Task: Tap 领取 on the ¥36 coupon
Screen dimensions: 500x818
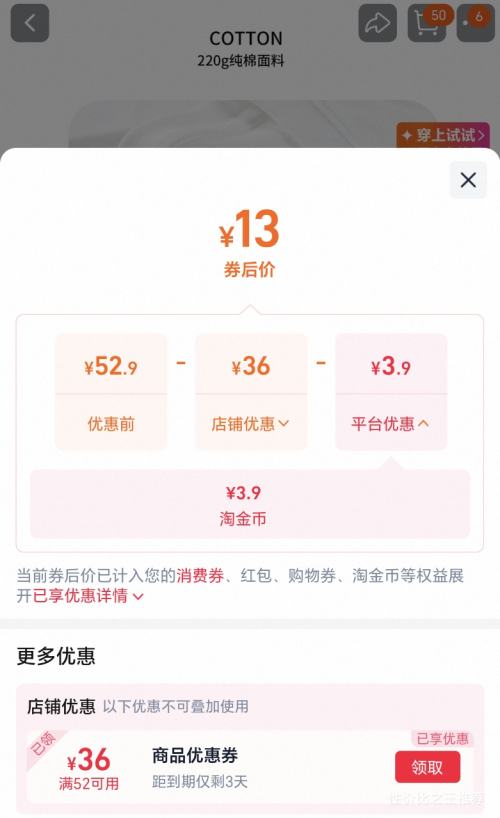Action: [427, 767]
